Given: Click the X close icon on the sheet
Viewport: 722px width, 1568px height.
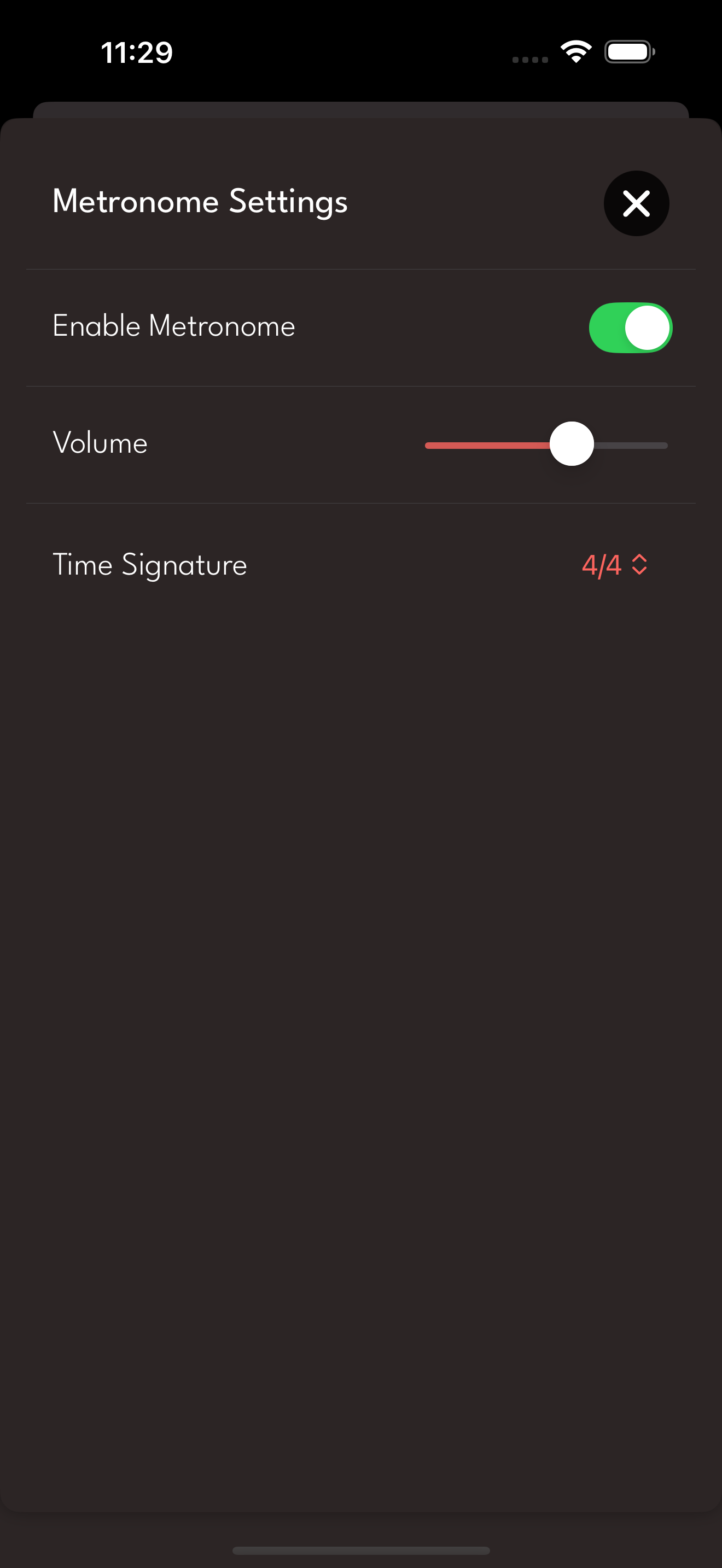Looking at the screenshot, I should pos(636,203).
